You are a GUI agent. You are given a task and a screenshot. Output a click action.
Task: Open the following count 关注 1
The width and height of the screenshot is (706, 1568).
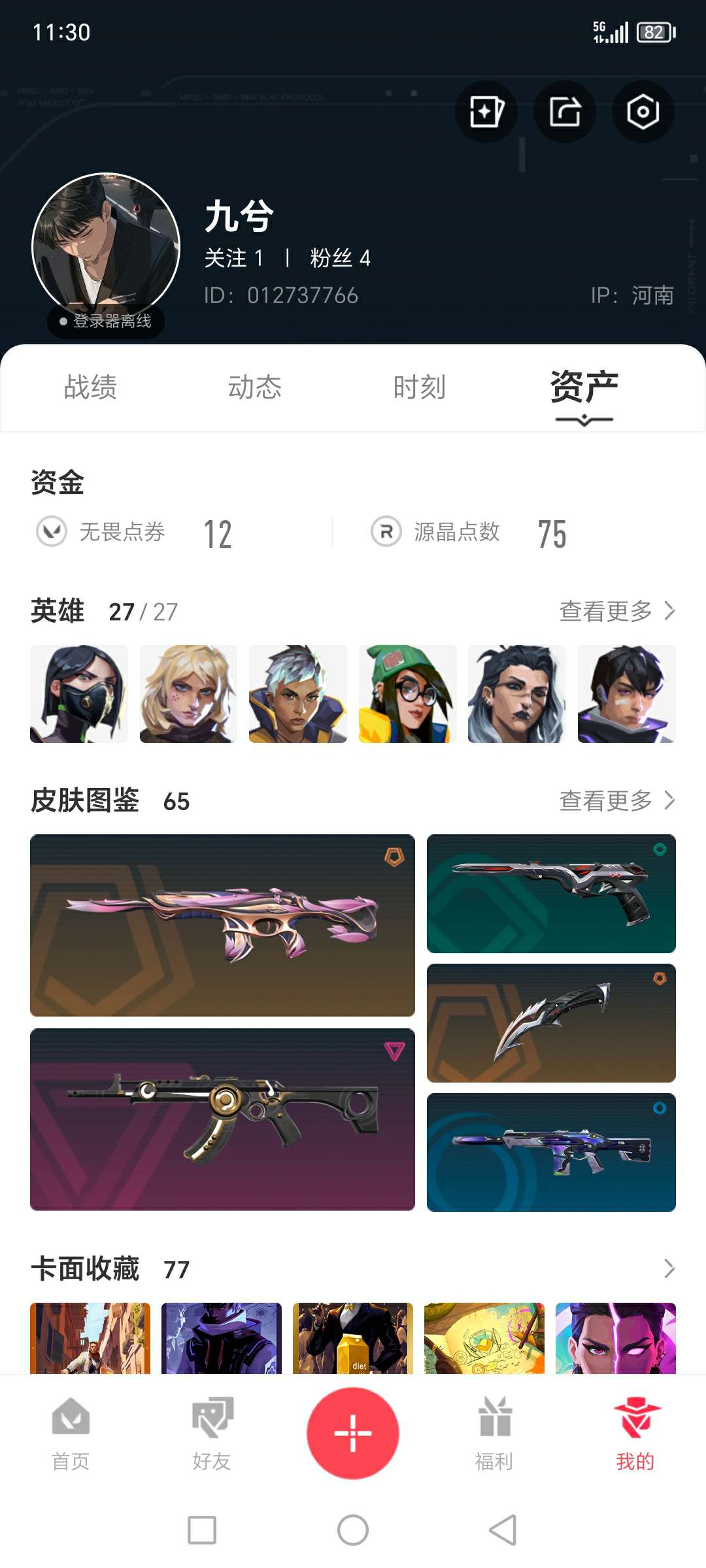click(234, 258)
